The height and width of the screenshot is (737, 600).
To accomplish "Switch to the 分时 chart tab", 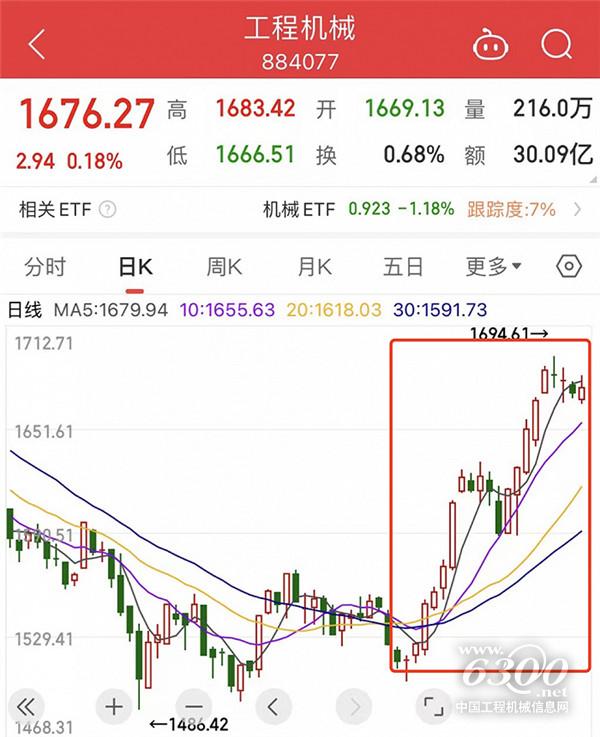I will (45, 266).
